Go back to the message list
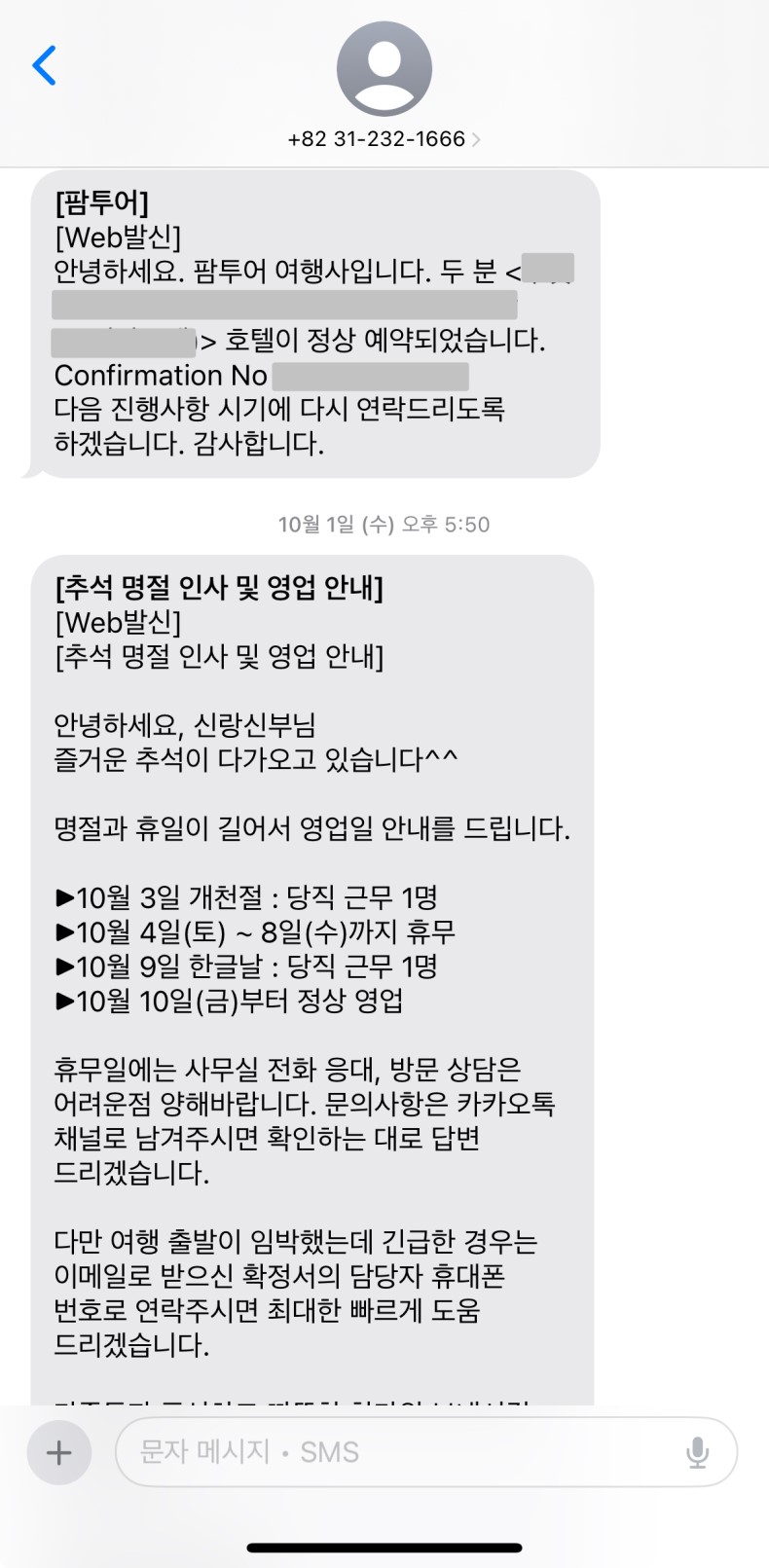769x1568 pixels. [45, 66]
